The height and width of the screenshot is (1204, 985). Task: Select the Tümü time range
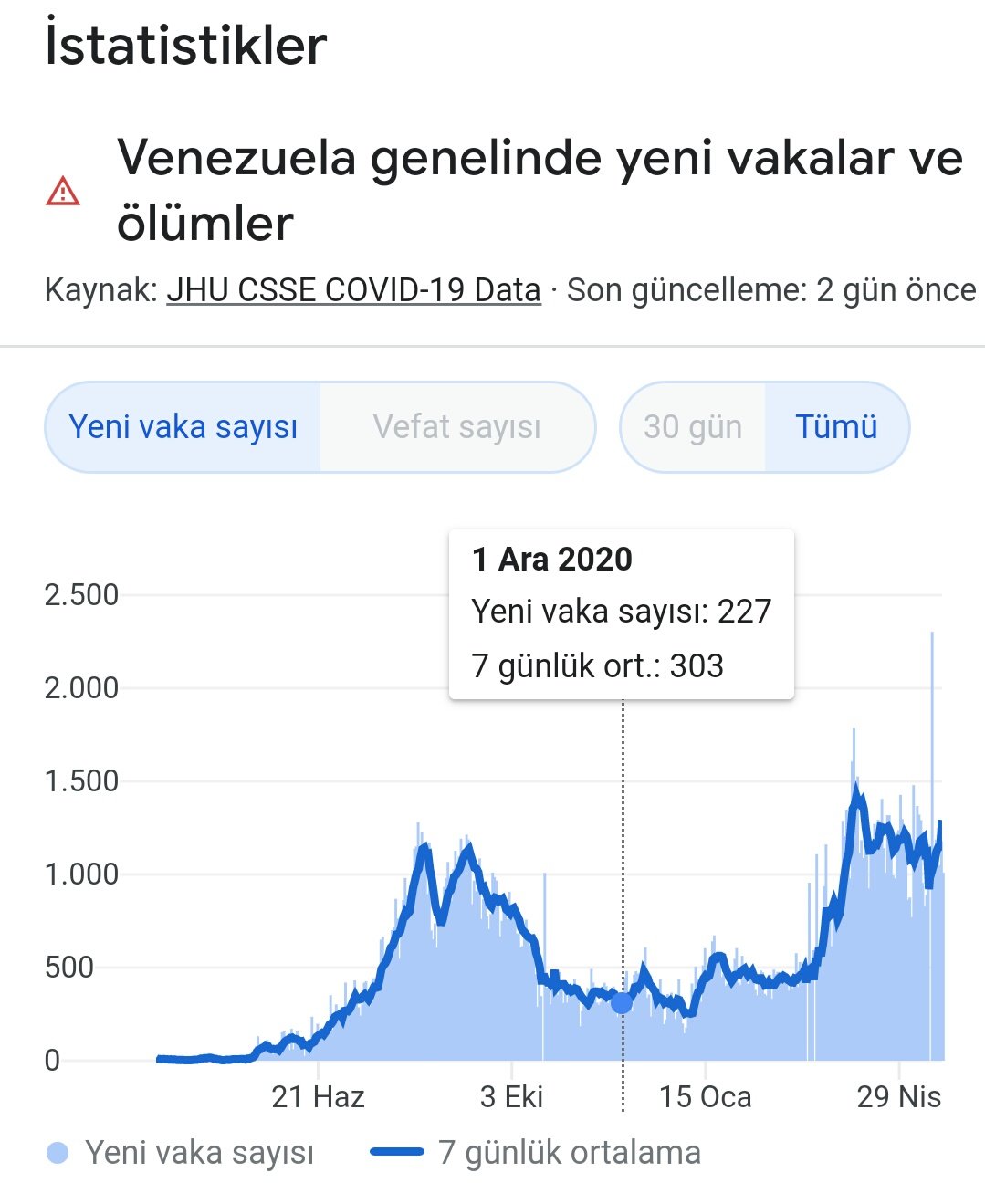(835, 426)
